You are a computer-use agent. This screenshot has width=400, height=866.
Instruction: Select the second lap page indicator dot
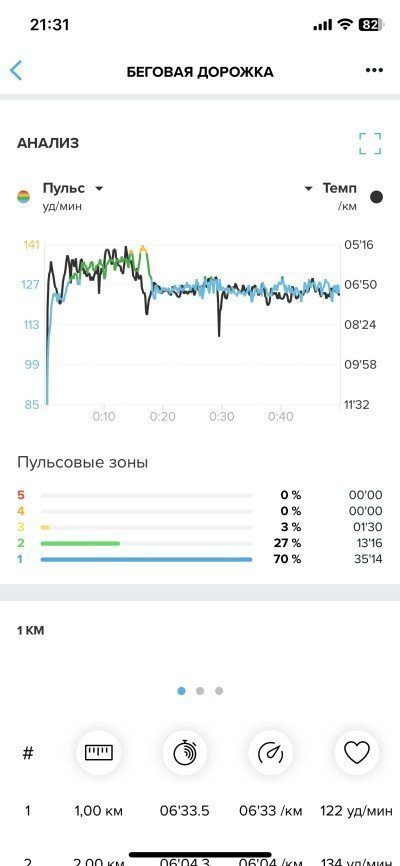point(200,691)
